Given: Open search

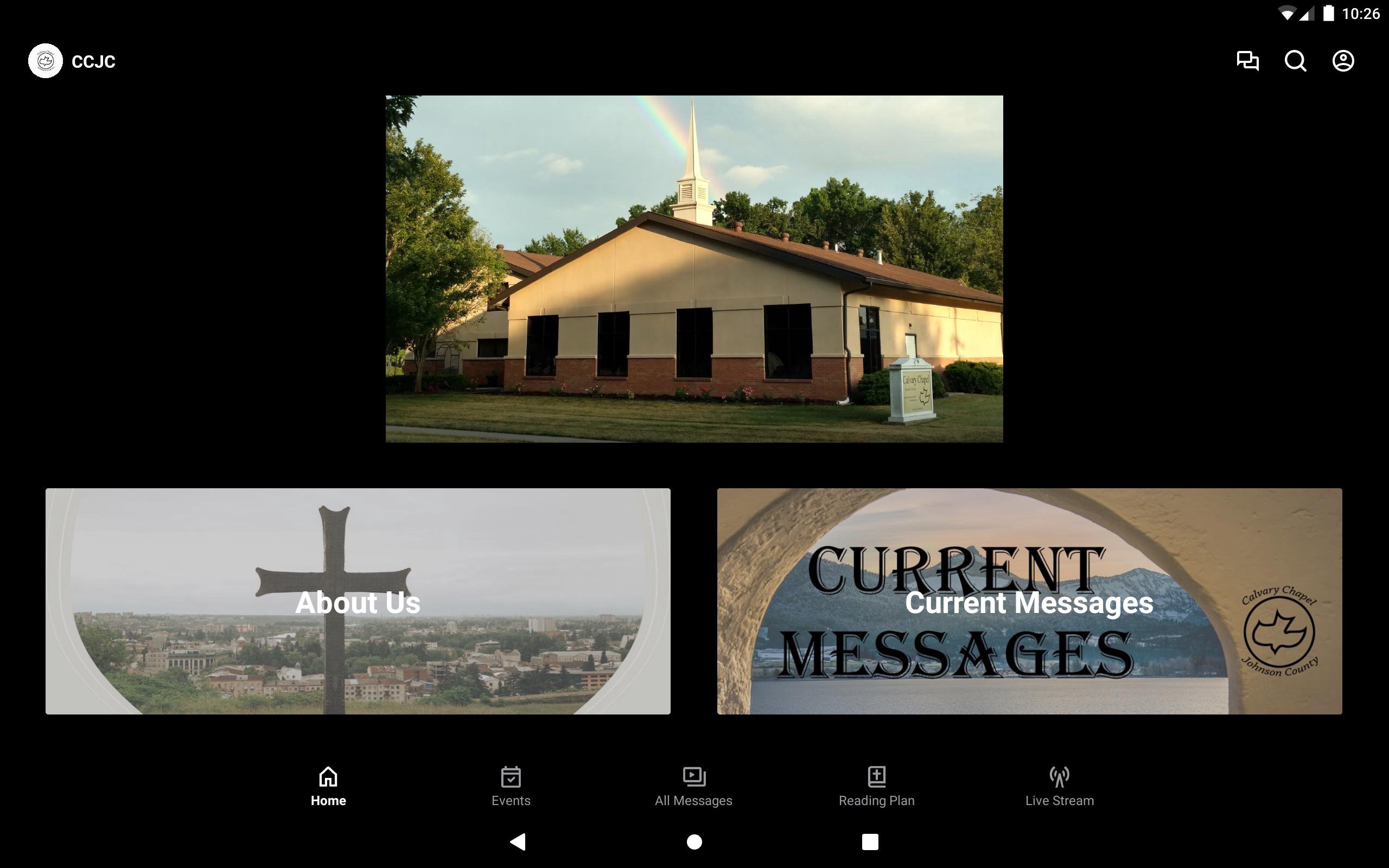Looking at the screenshot, I should tap(1295, 61).
